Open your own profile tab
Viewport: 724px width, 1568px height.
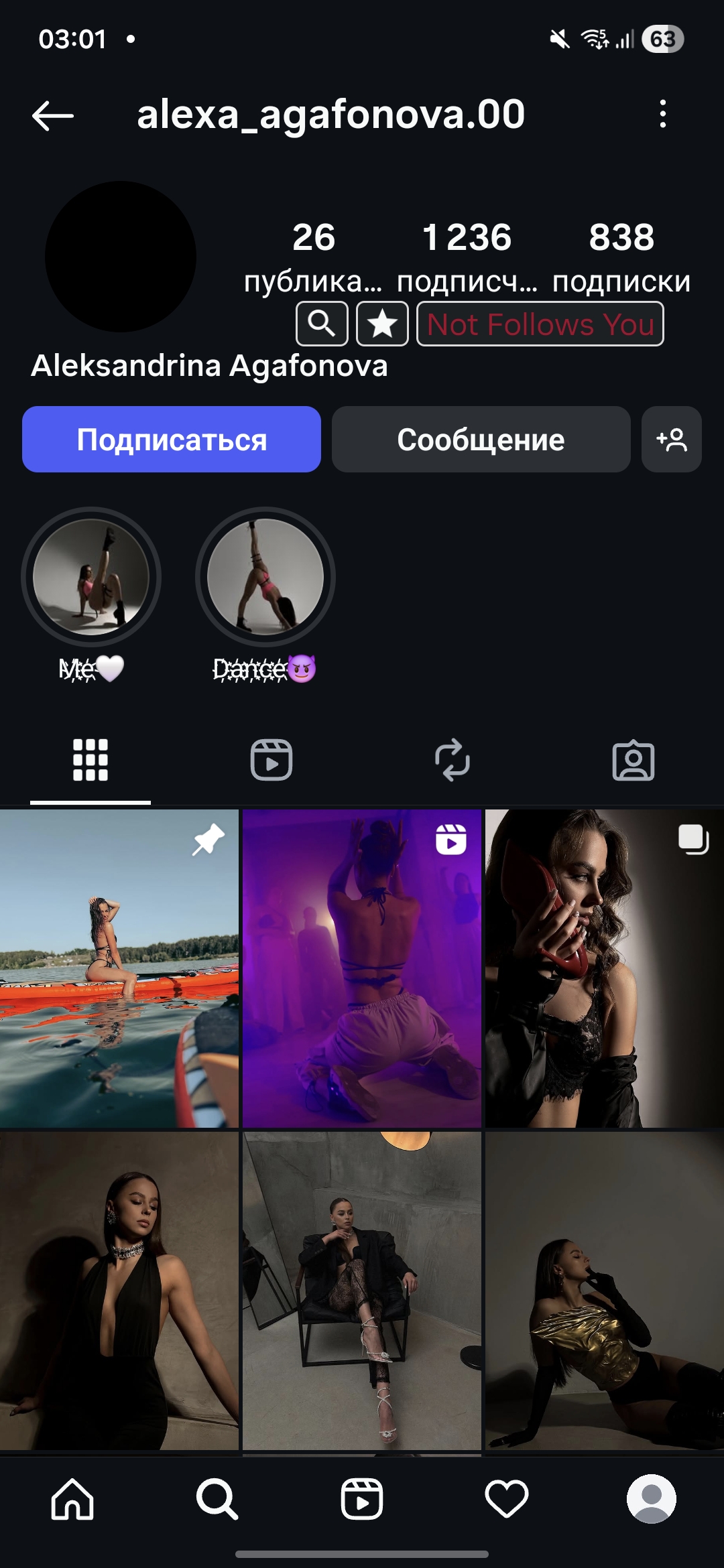[x=651, y=1498]
